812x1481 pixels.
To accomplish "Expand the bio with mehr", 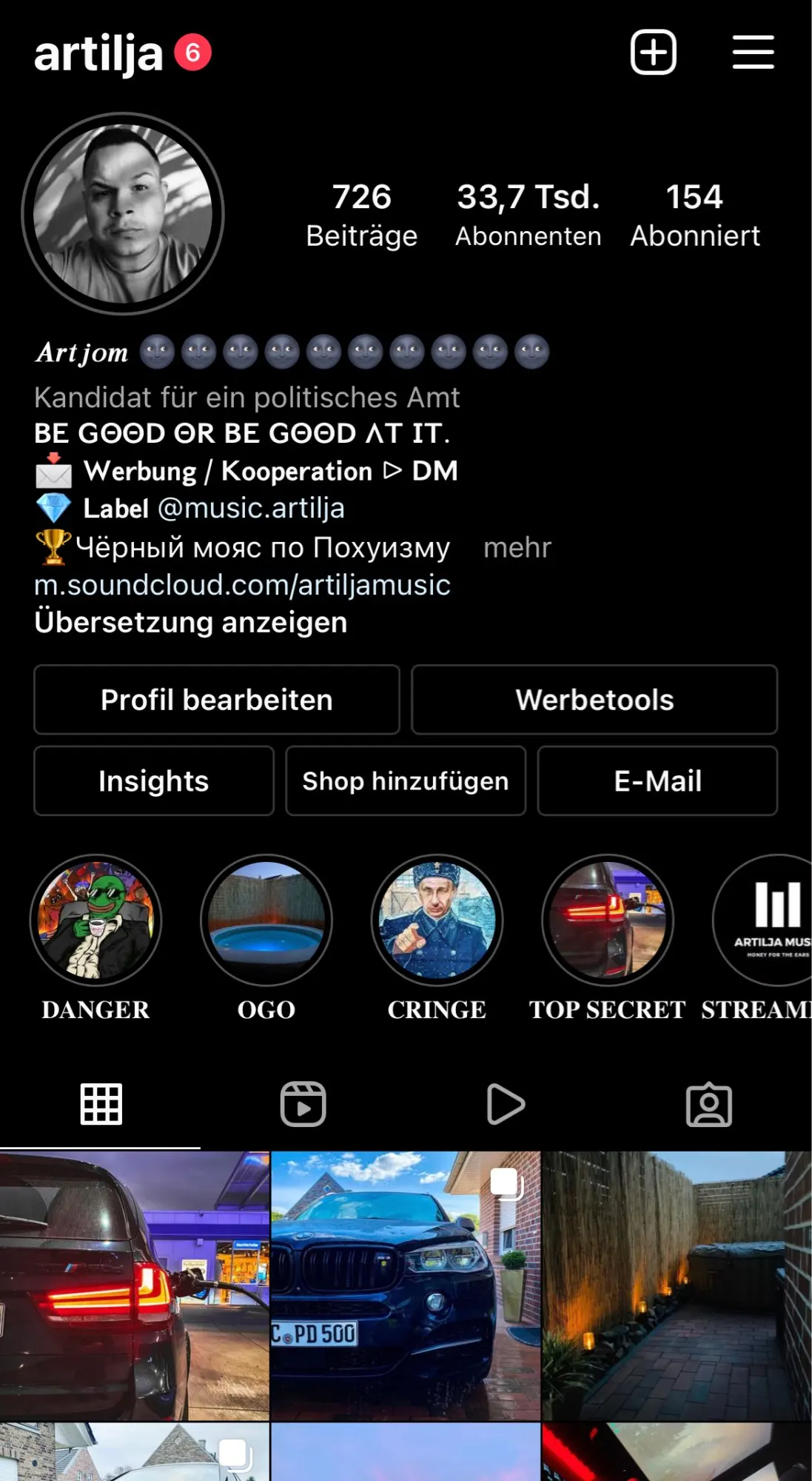I will 517,548.
